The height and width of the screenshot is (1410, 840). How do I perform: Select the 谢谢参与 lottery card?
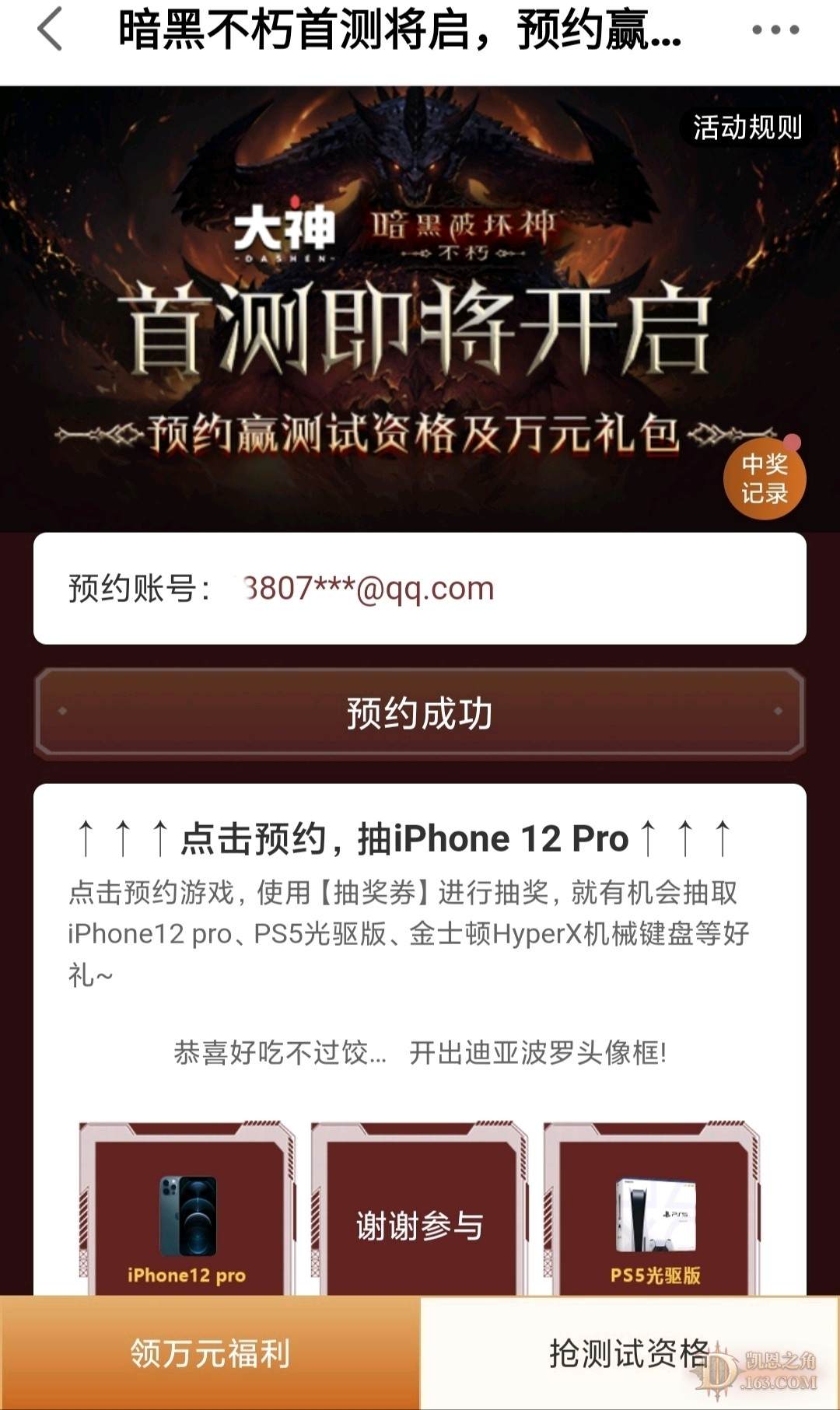tap(420, 1212)
